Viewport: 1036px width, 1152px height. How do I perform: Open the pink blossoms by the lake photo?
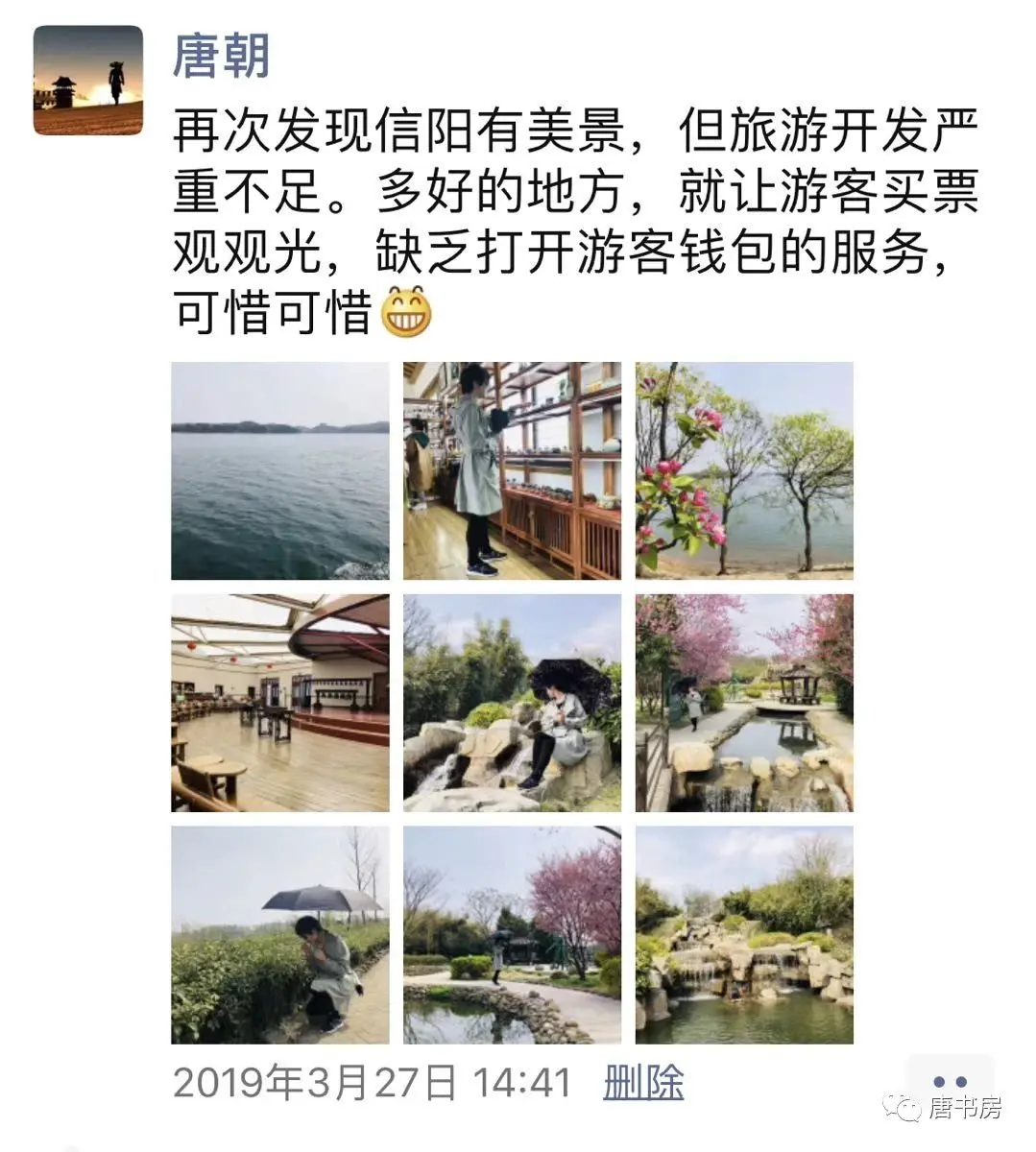click(744, 470)
